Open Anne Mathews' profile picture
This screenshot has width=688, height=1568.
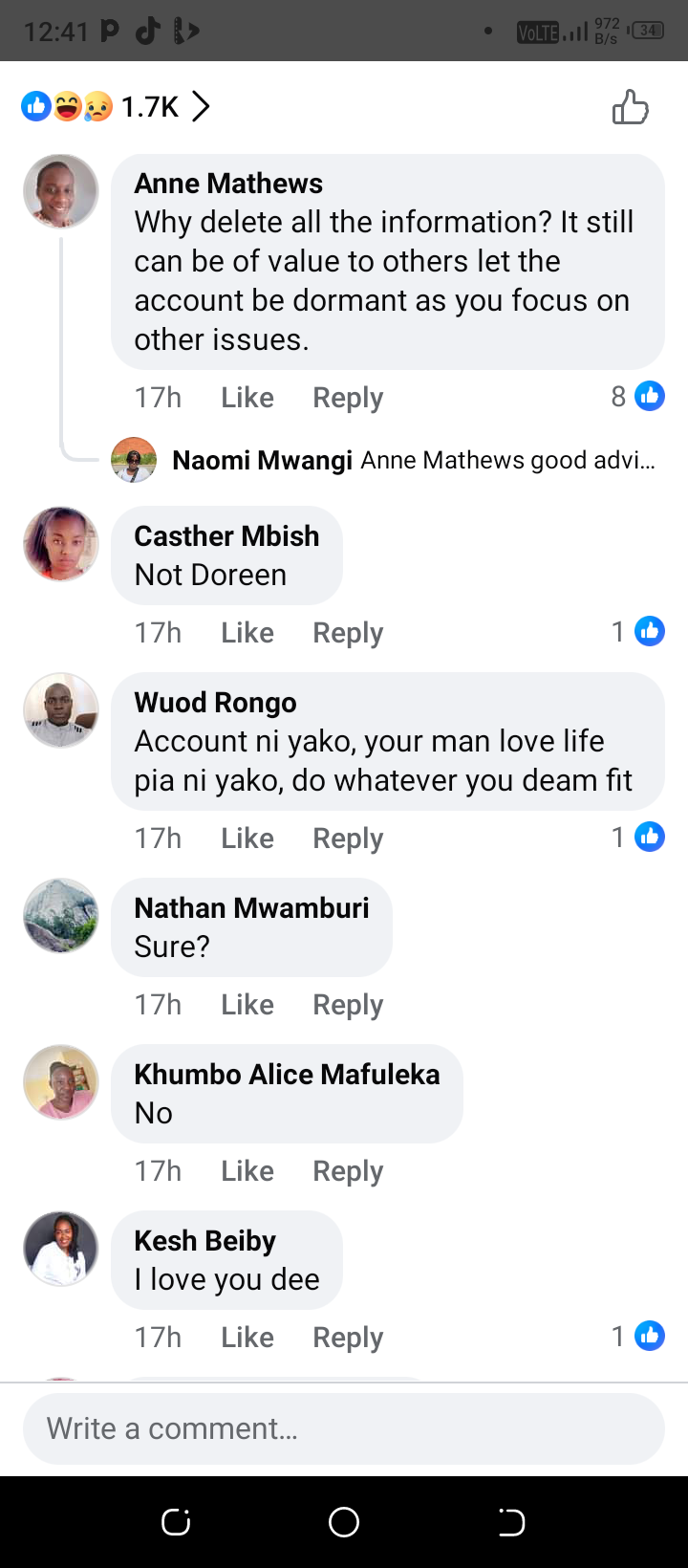(61, 191)
